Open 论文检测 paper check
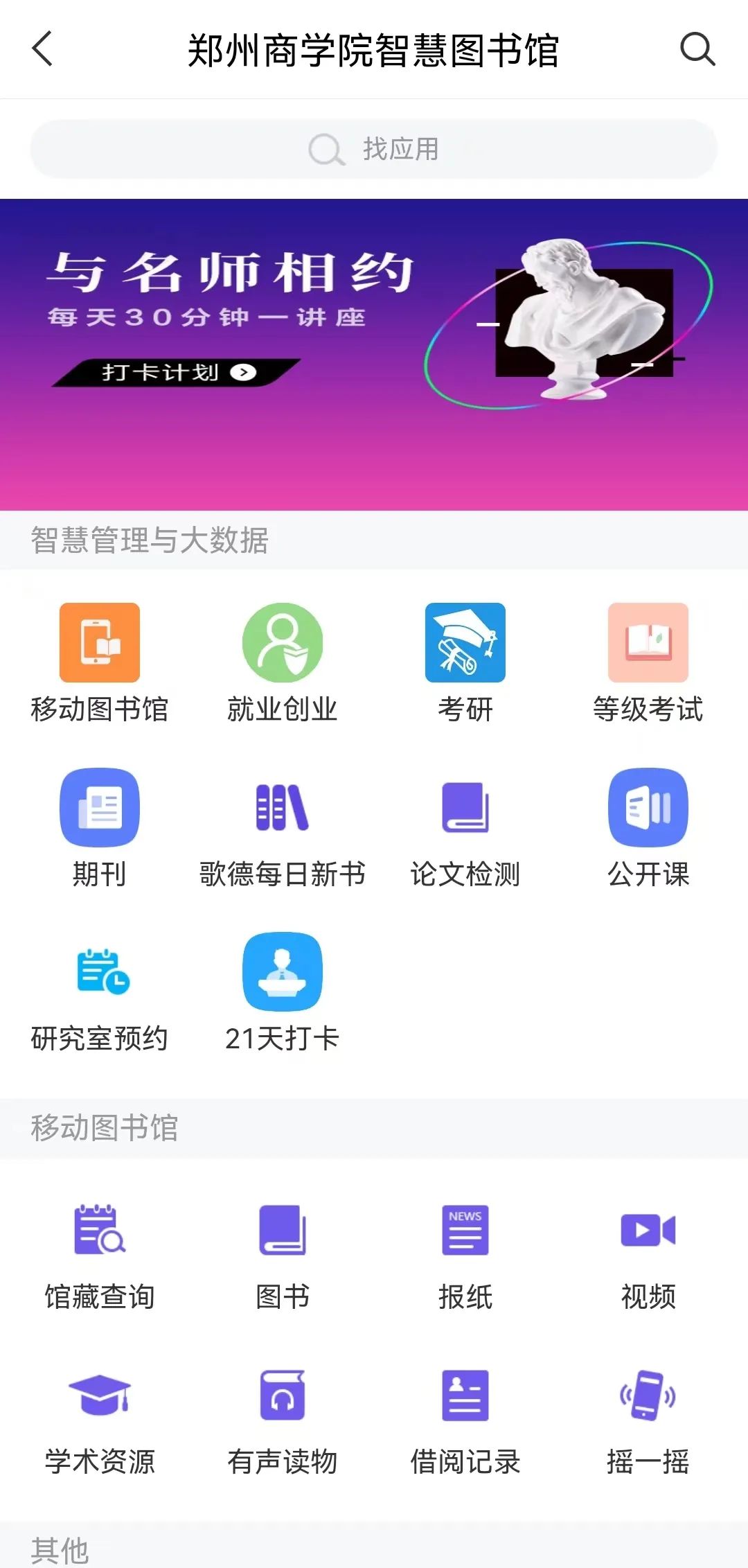The width and height of the screenshot is (748, 1568). 465,807
